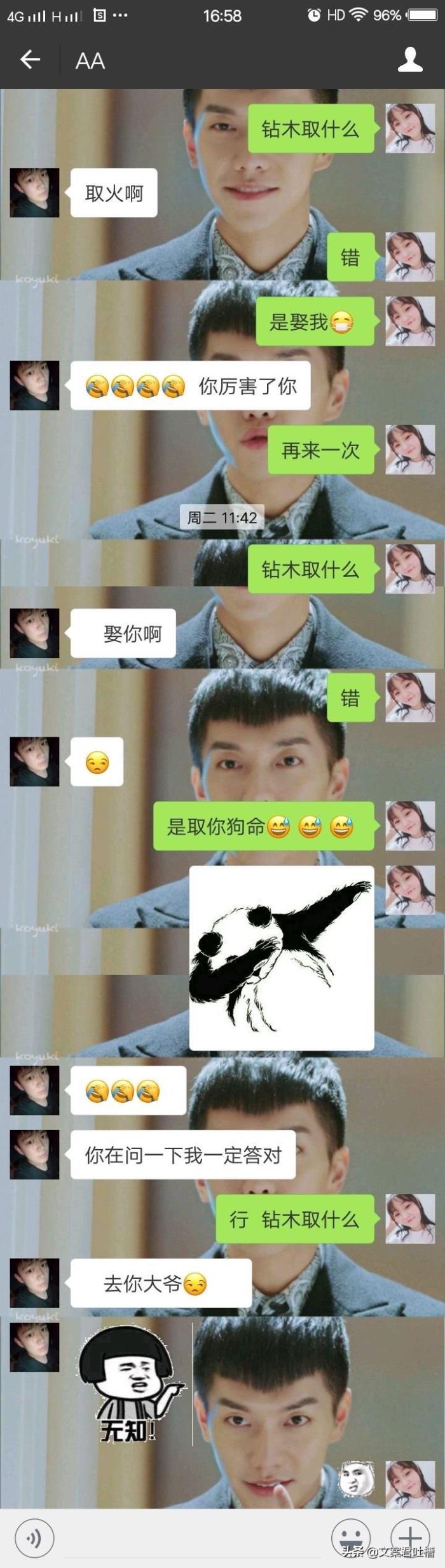This screenshot has height=1568, width=445.
Task: Open the plus attachment menu
Action: pos(409,1536)
